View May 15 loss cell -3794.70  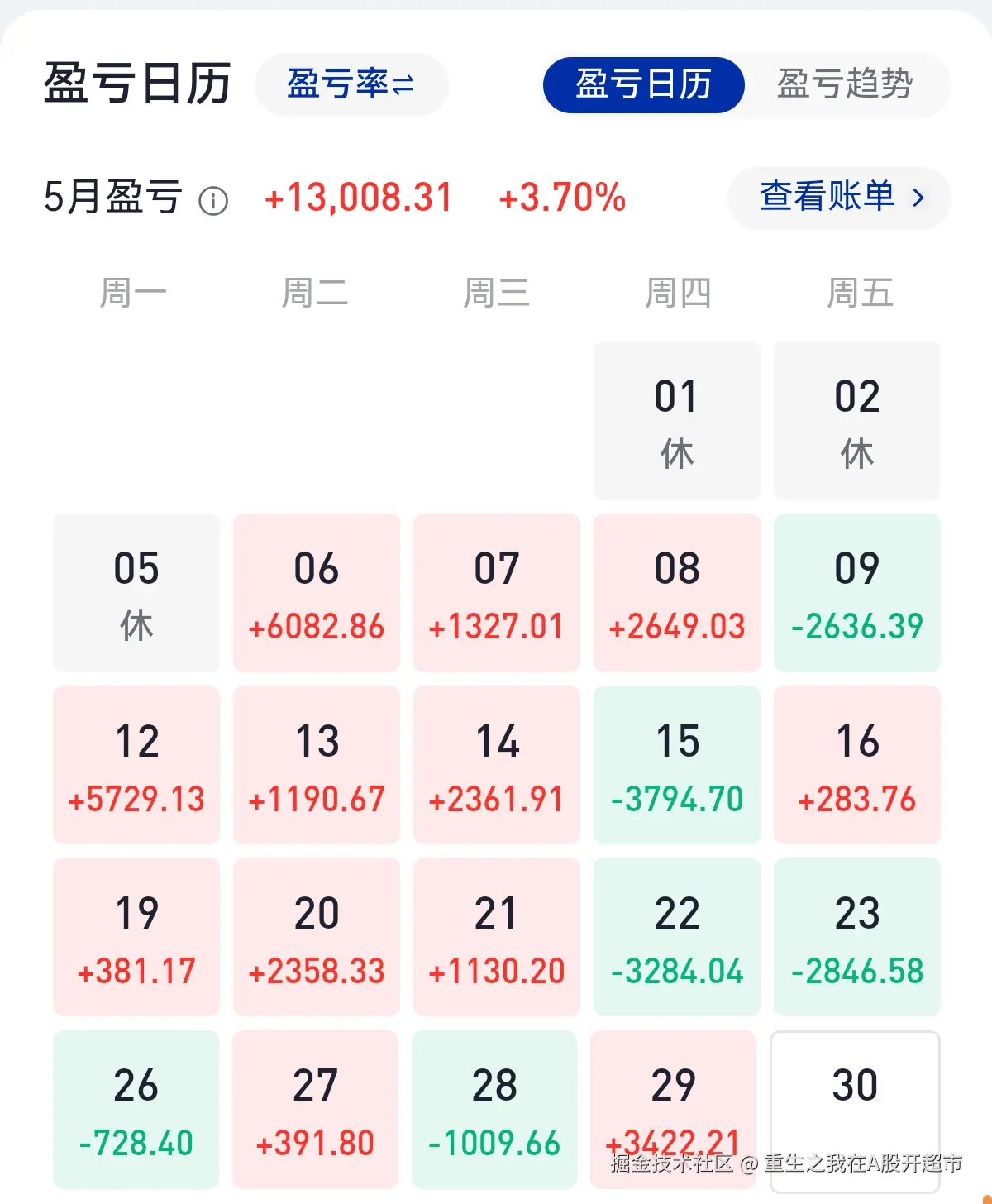(x=676, y=765)
